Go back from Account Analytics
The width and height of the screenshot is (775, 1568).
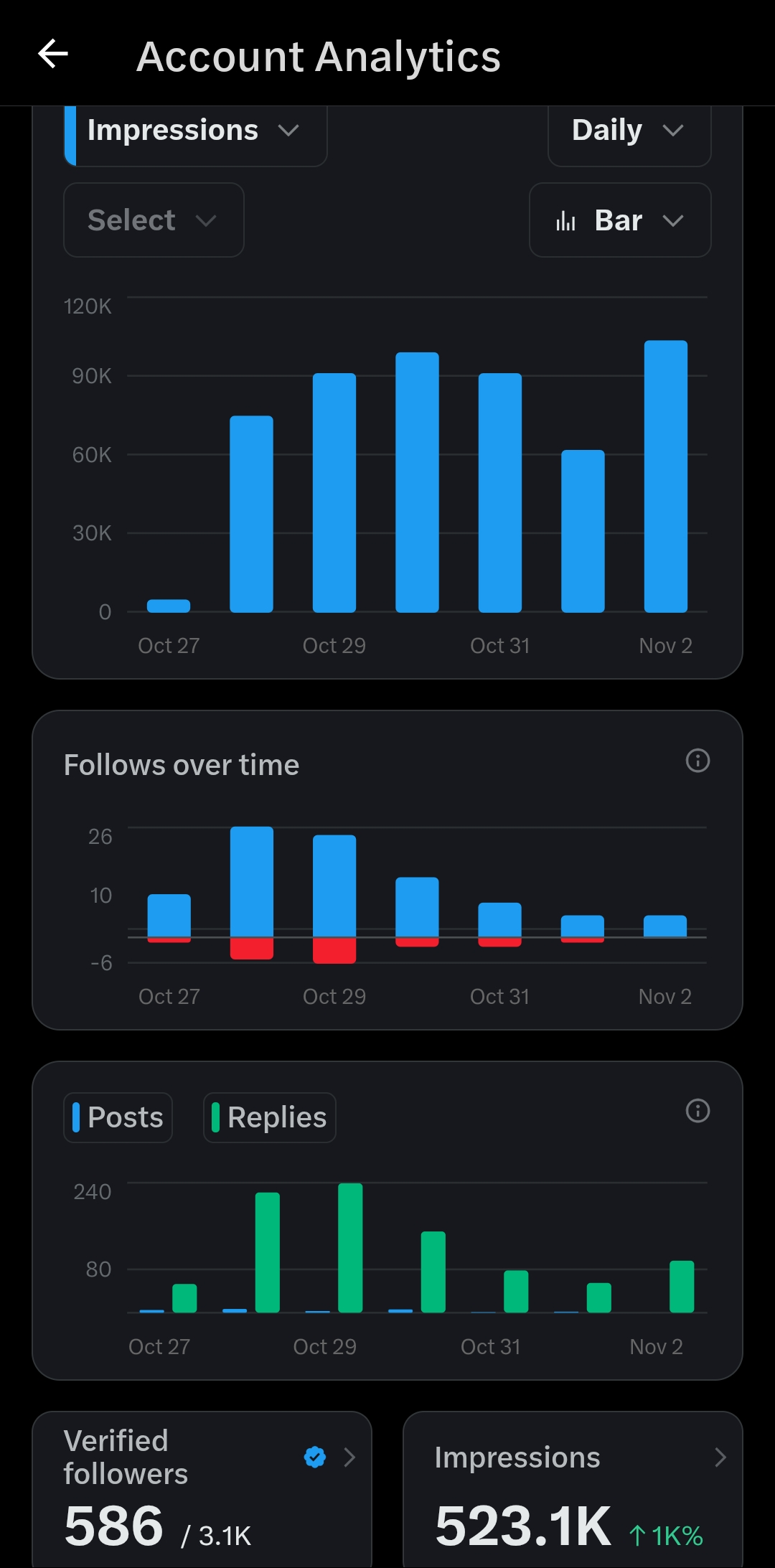pyautogui.click(x=53, y=54)
